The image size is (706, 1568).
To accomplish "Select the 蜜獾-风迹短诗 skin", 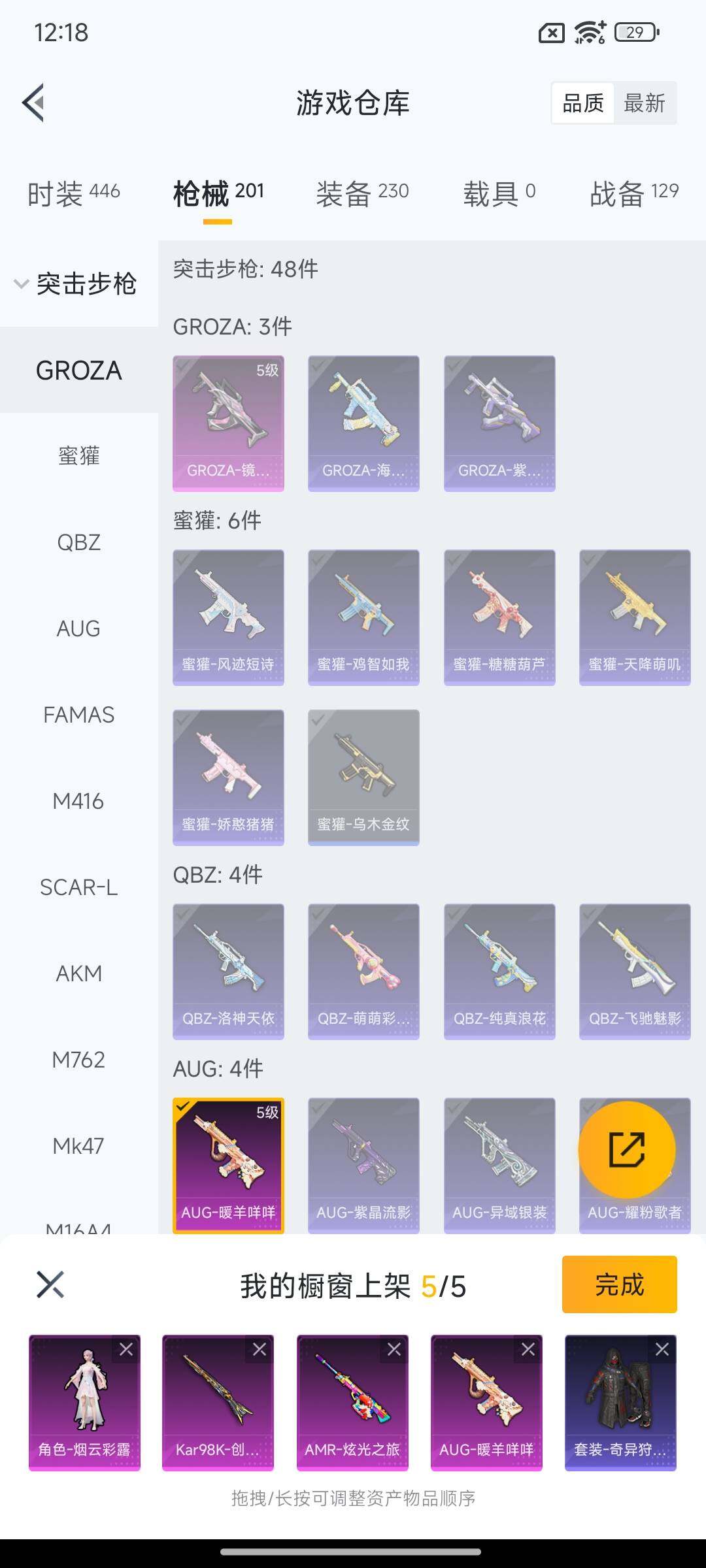I will tap(228, 617).
